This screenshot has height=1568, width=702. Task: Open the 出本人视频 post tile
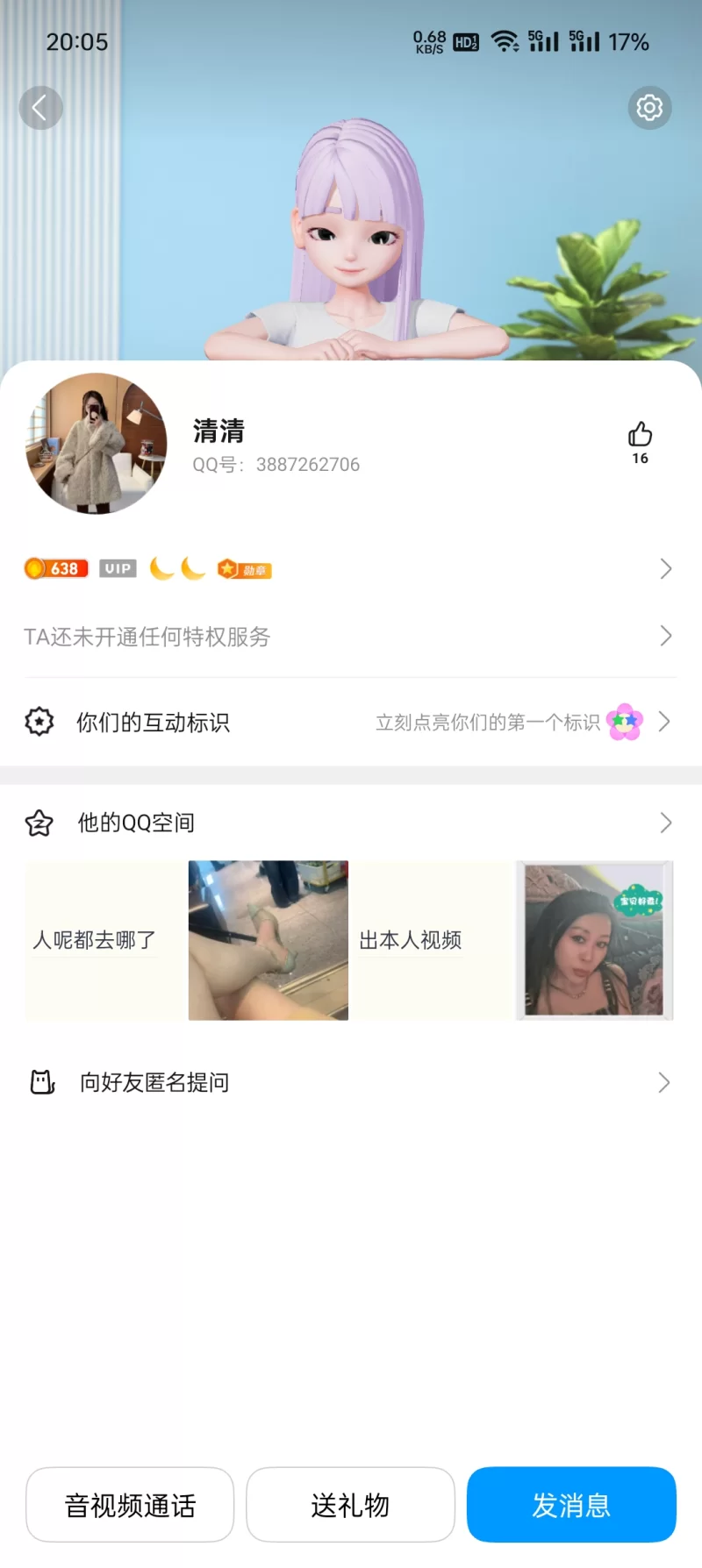click(432, 940)
